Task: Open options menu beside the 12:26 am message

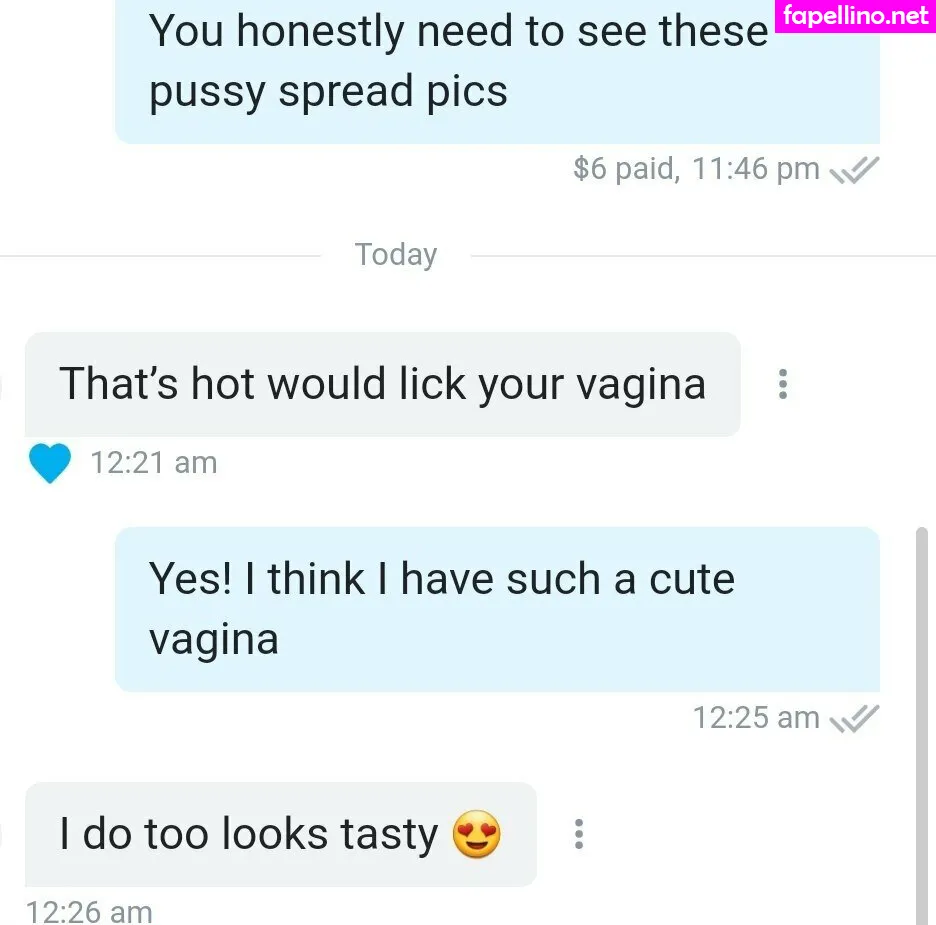Action: (x=578, y=834)
